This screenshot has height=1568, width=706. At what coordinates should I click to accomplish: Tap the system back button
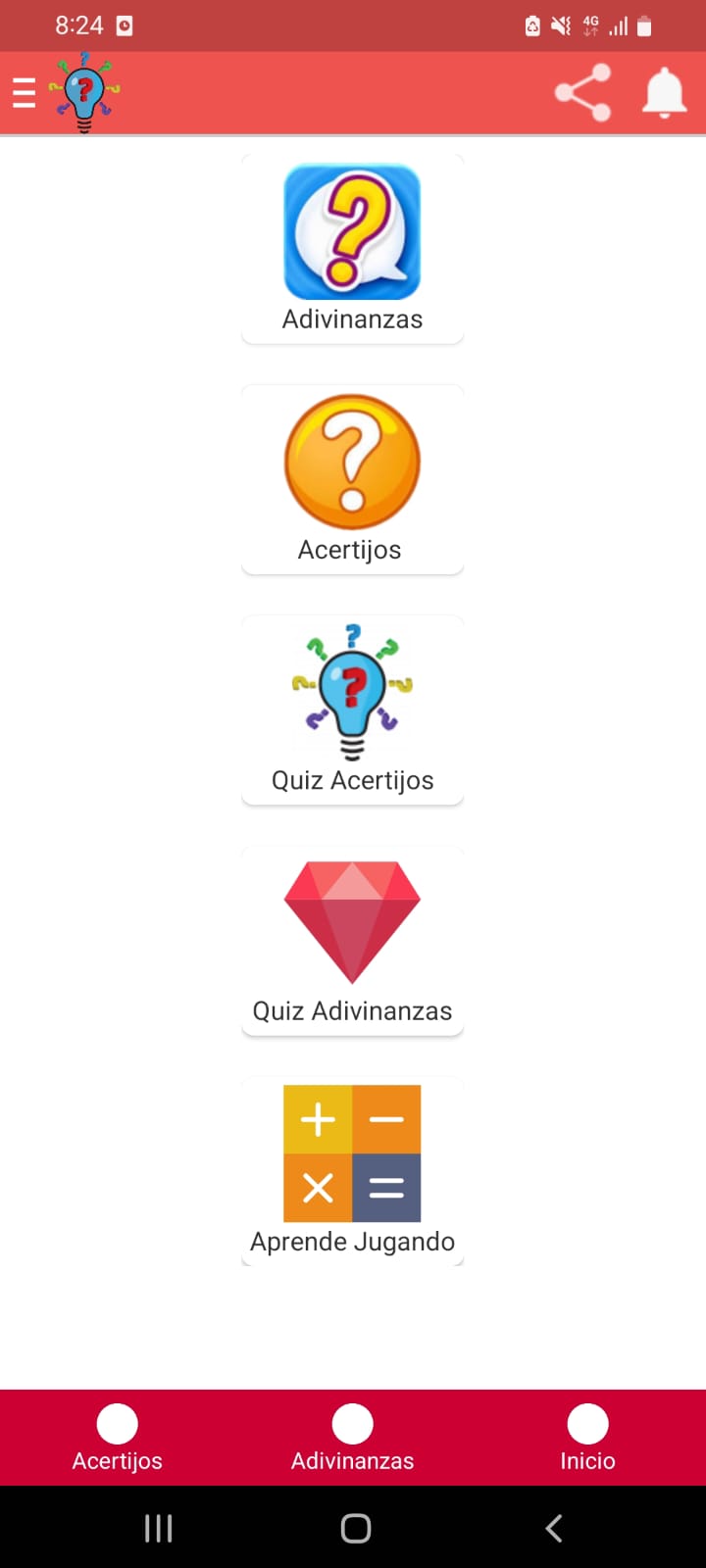tap(554, 1528)
